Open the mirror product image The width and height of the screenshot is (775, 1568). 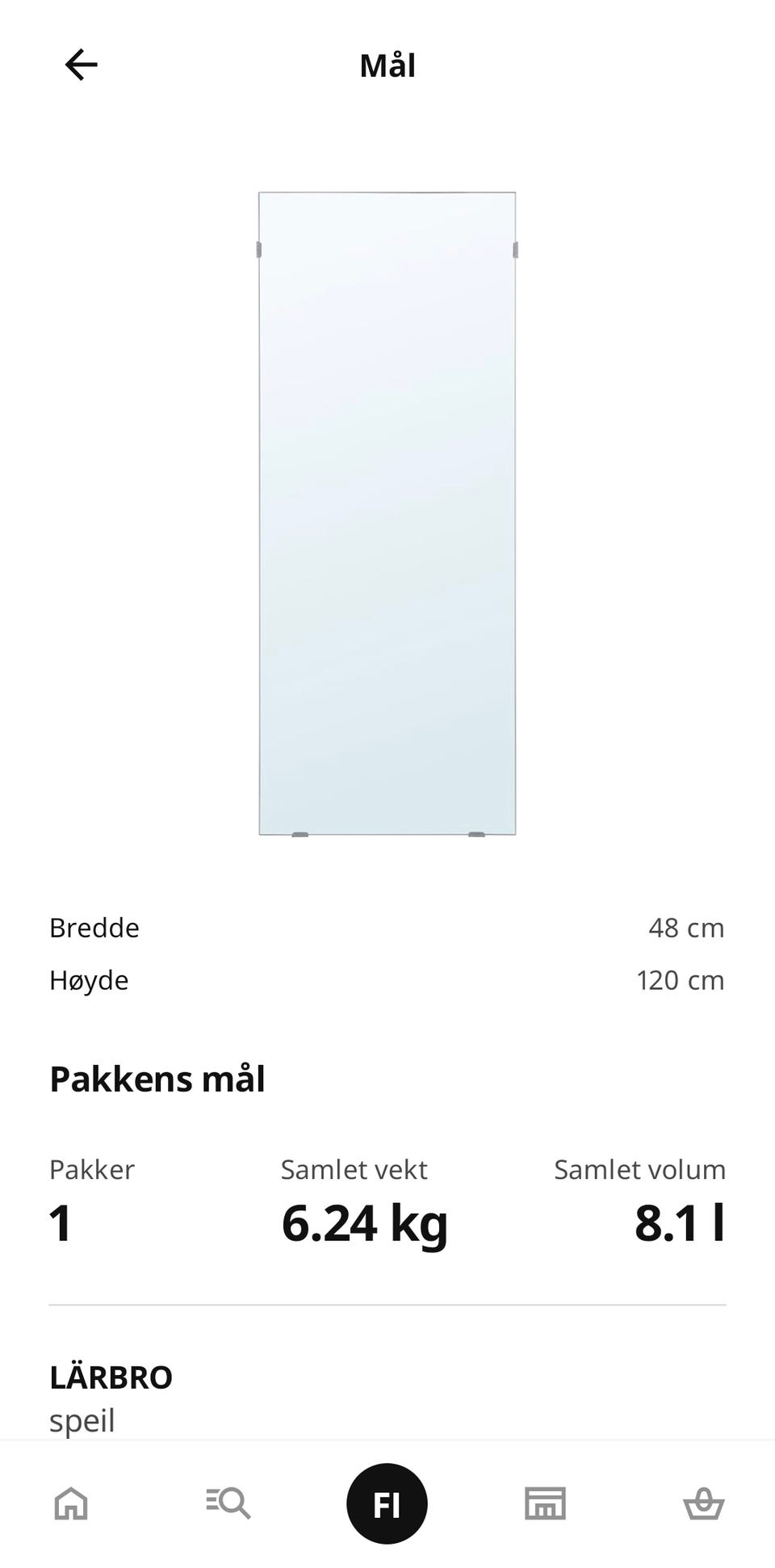(387, 514)
